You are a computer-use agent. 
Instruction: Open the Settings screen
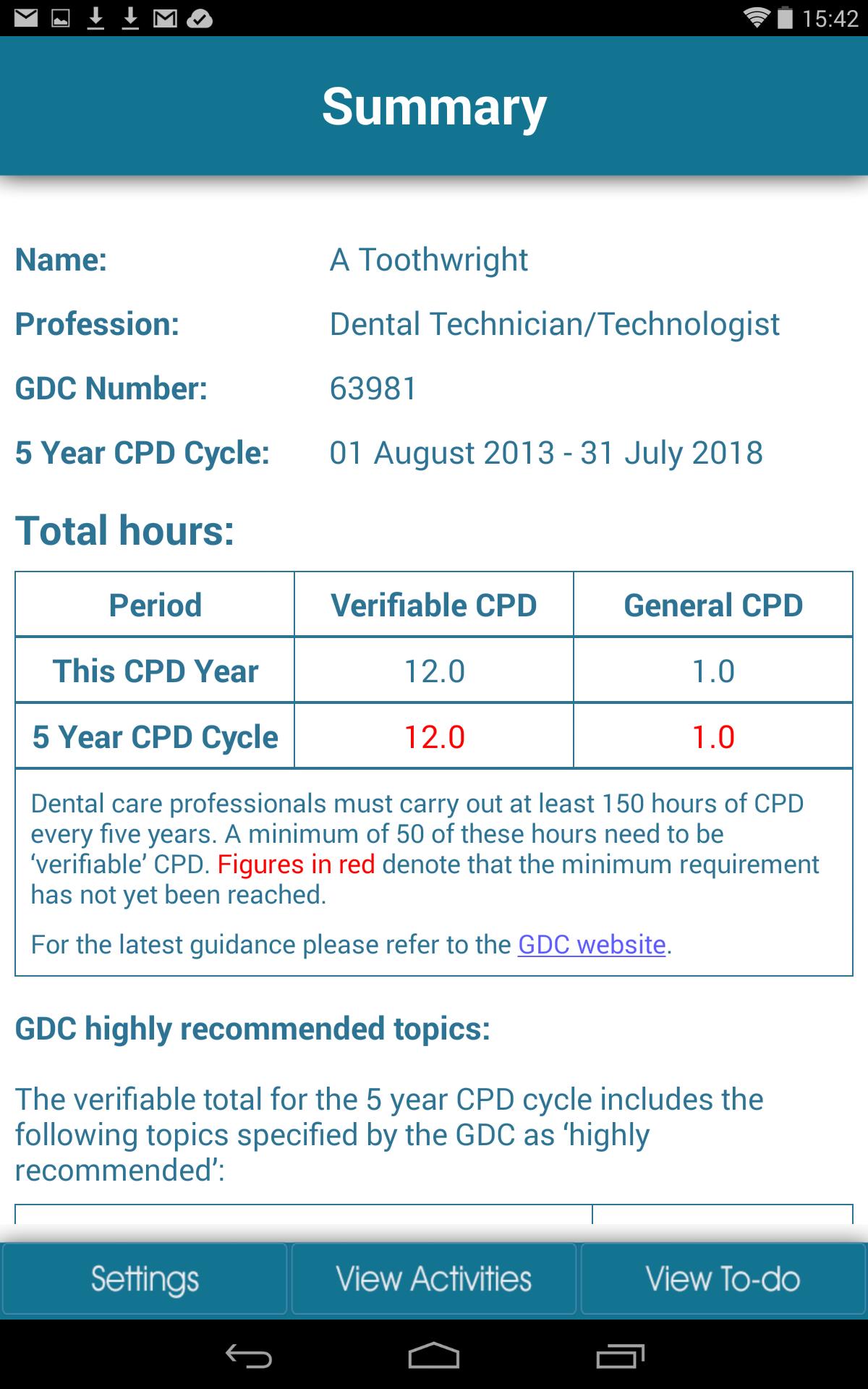pyautogui.click(x=145, y=1279)
